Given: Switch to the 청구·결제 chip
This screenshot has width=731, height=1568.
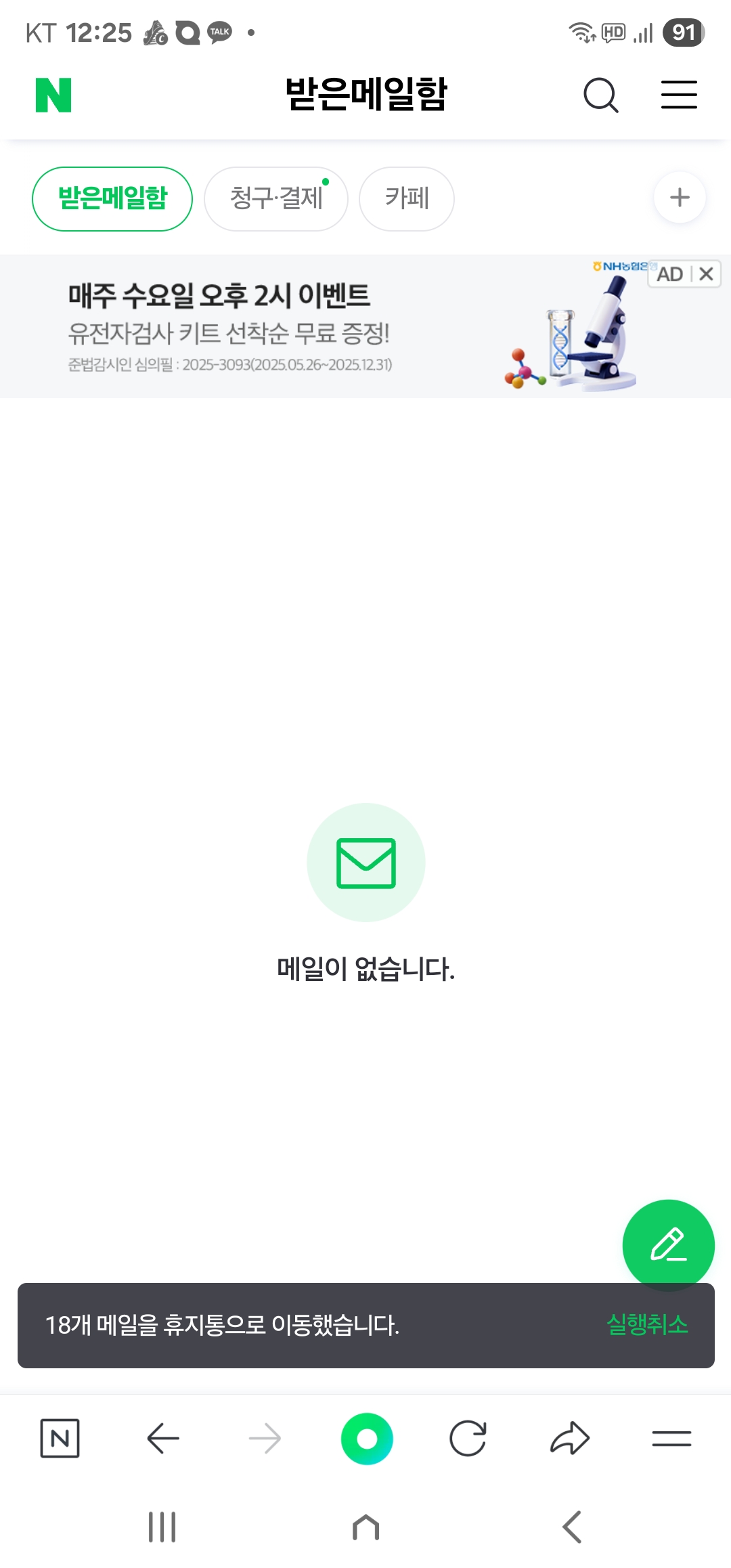Looking at the screenshot, I should [276, 198].
